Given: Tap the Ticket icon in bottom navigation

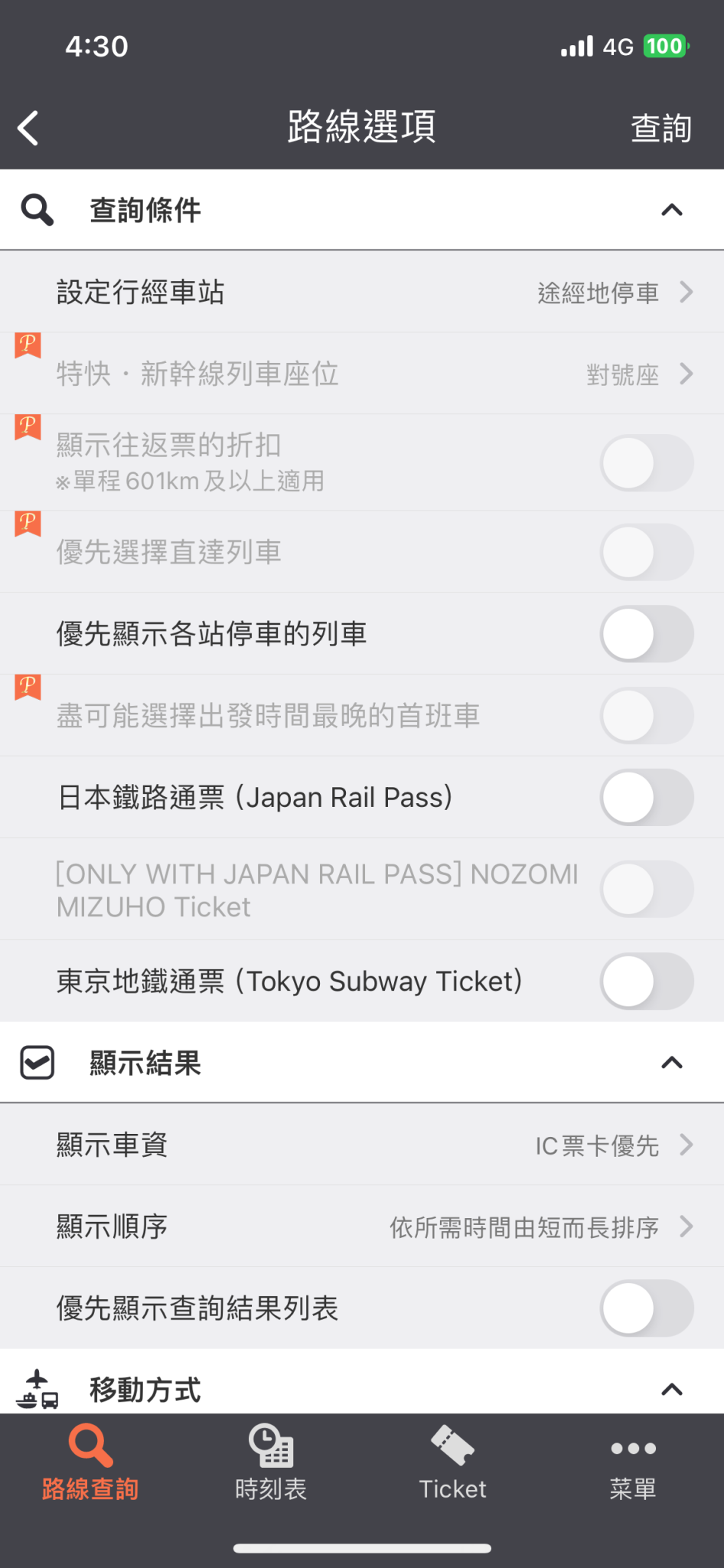Looking at the screenshot, I should (452, 1449).
